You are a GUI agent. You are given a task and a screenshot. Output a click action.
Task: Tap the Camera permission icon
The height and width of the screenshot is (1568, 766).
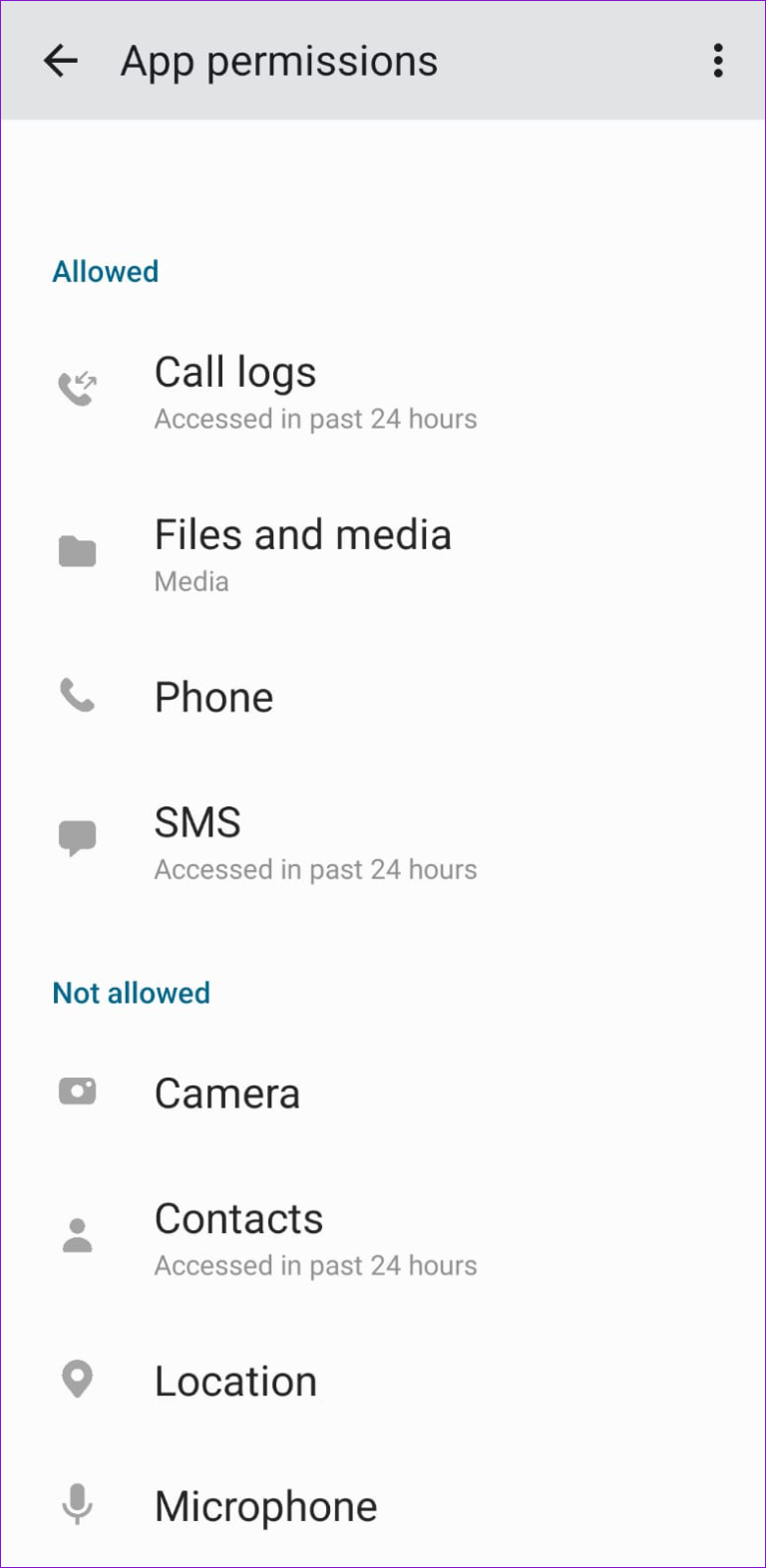pos(78,1092)
